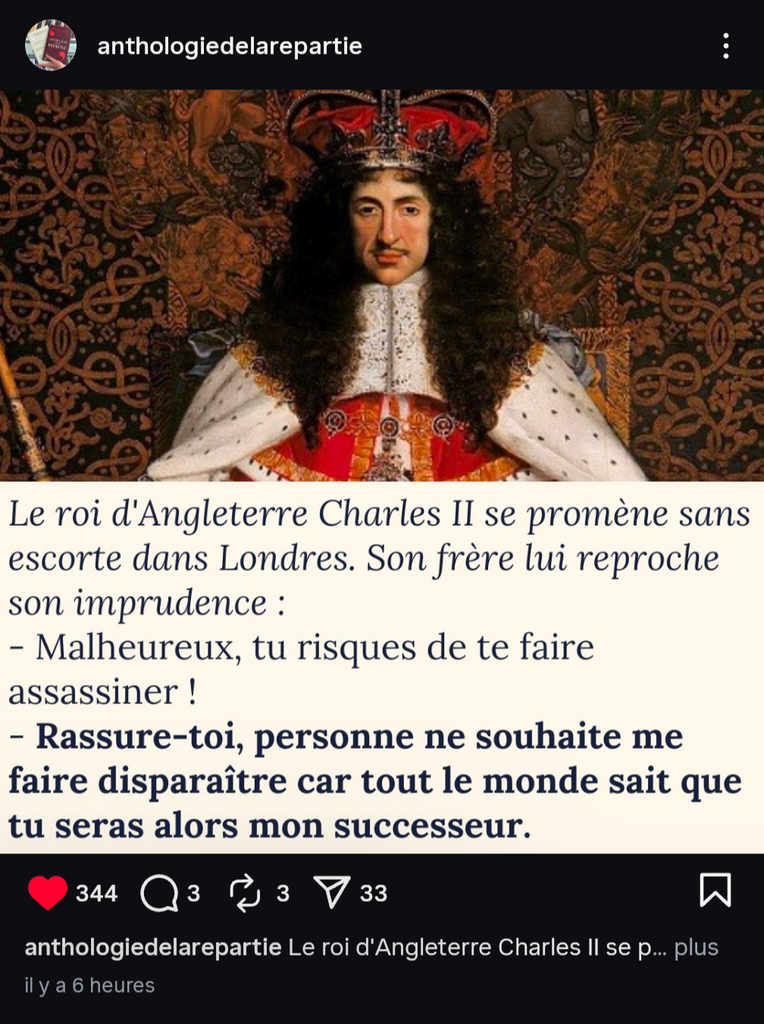Screen dimensions: 764x1024
Task: Bookmark this post to saved
Action: [x=715, y=890]
